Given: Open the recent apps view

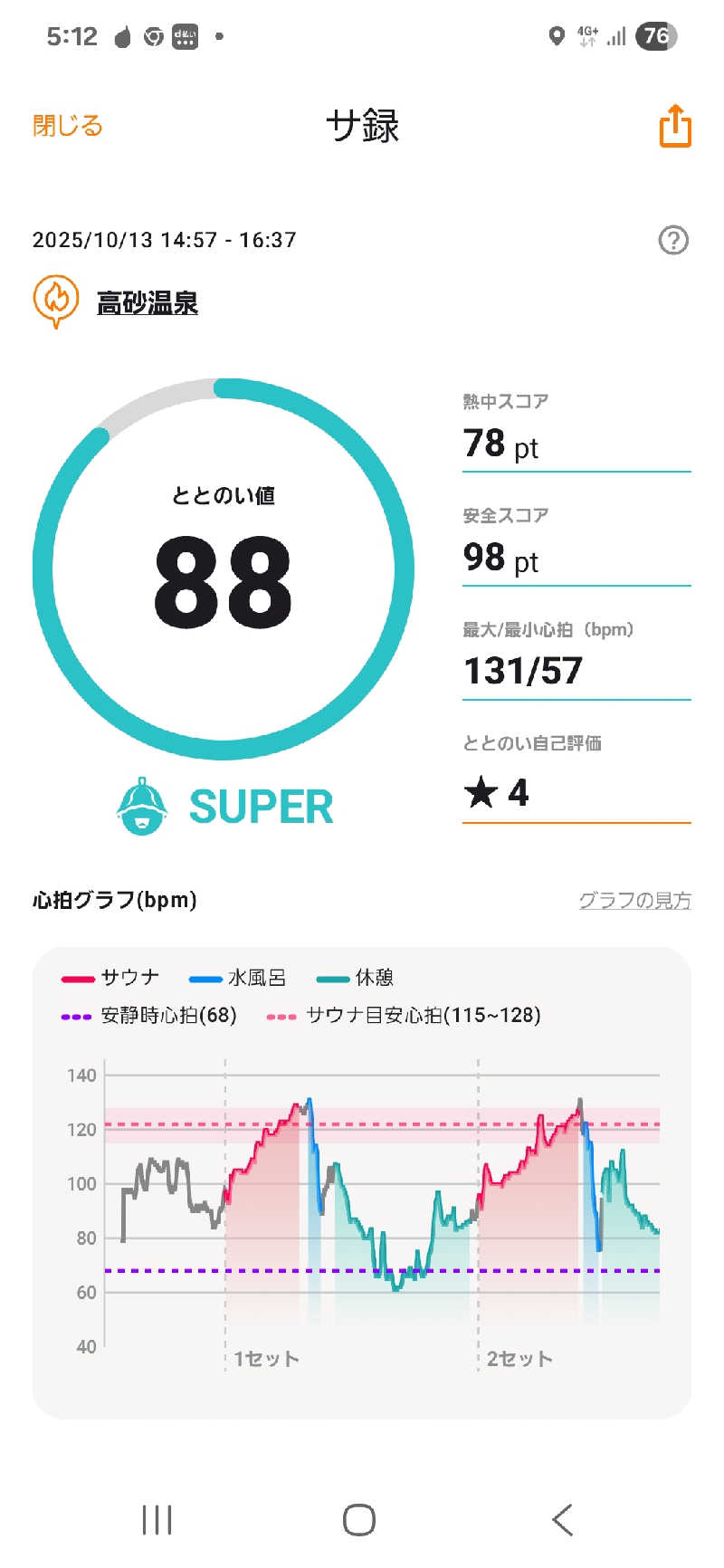Looking at the screenshot, I should [x=157, y=1519].
